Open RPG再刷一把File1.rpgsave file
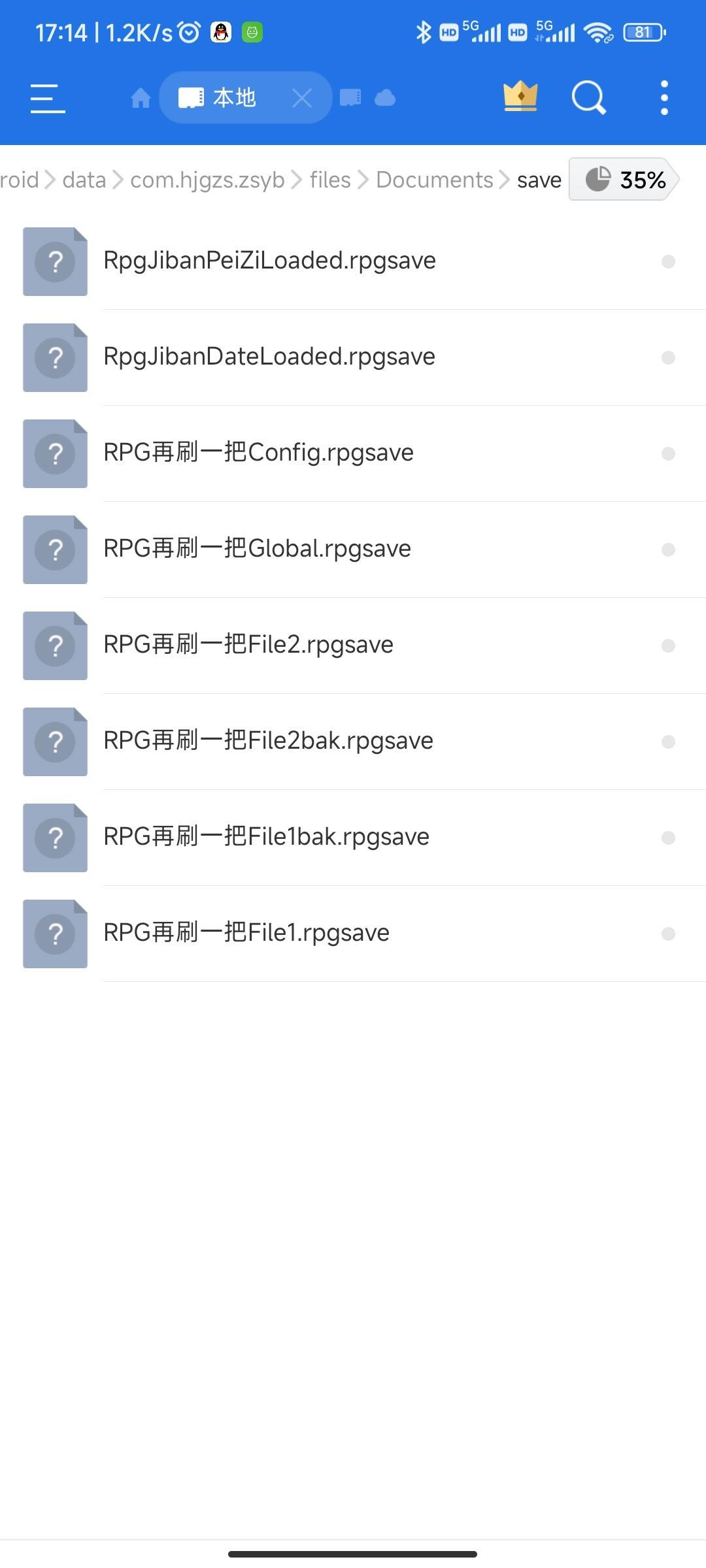The image size is (706, 1568). pyautogui.click(x=246, y=933)
